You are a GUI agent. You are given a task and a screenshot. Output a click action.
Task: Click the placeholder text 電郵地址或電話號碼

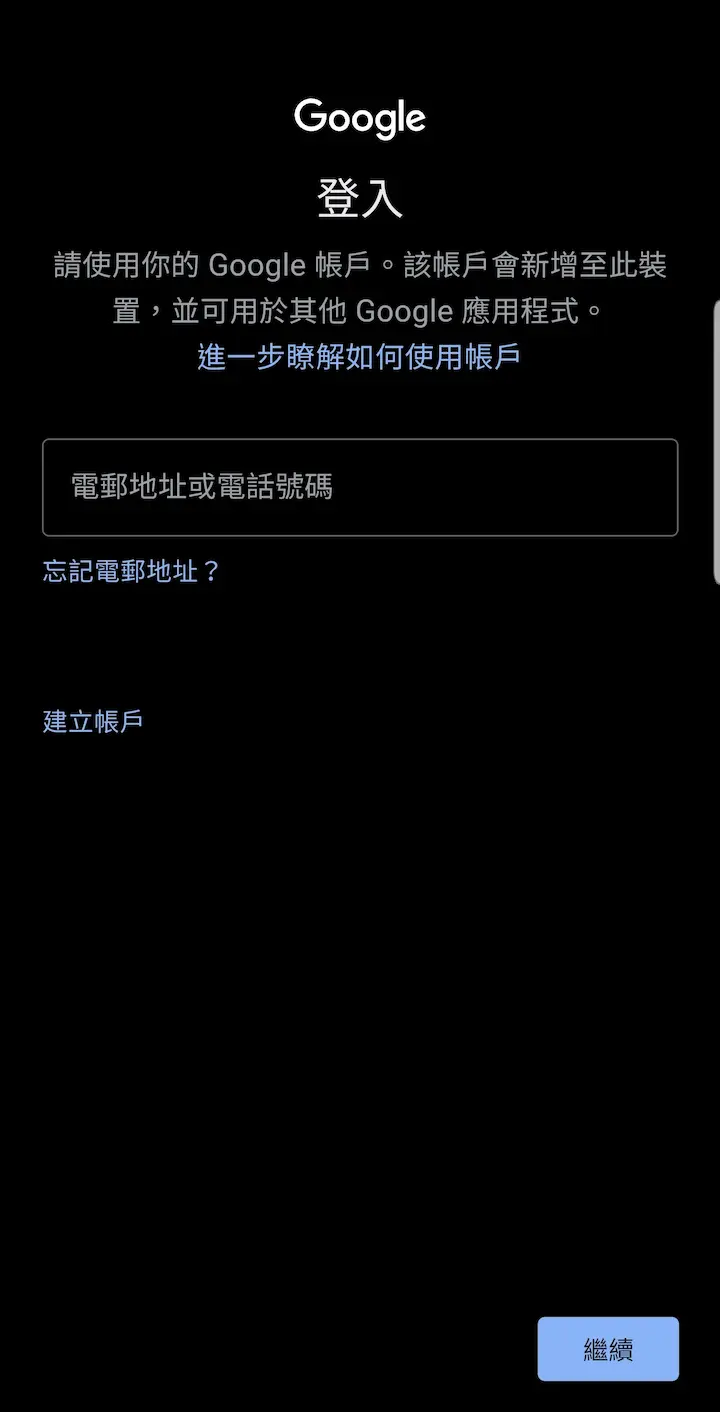click(202, 487)
